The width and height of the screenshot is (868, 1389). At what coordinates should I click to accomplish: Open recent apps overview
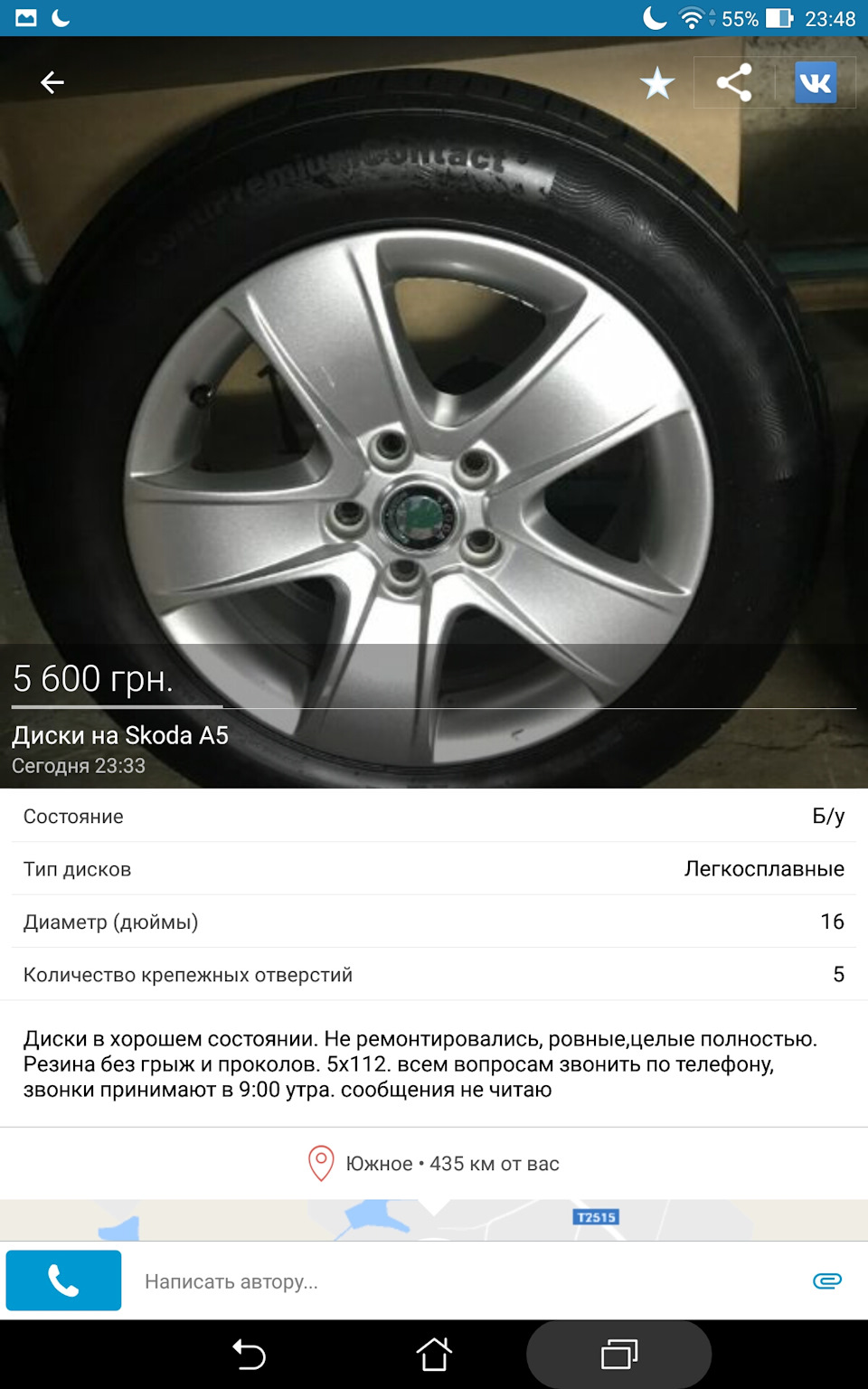point(619,1355)
